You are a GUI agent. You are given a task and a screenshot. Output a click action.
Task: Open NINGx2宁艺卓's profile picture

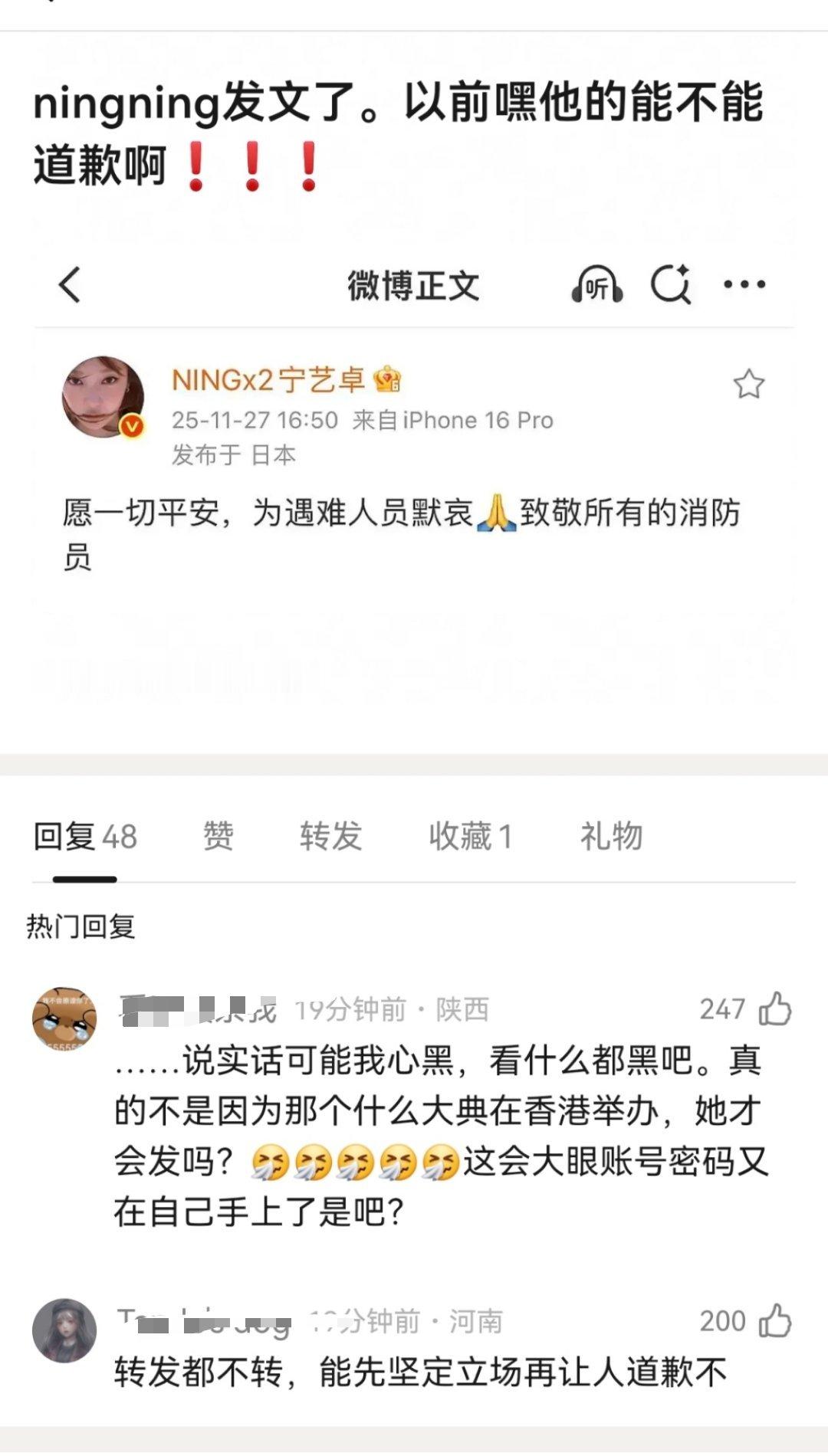pyautogui.click(x=101, y=395)
